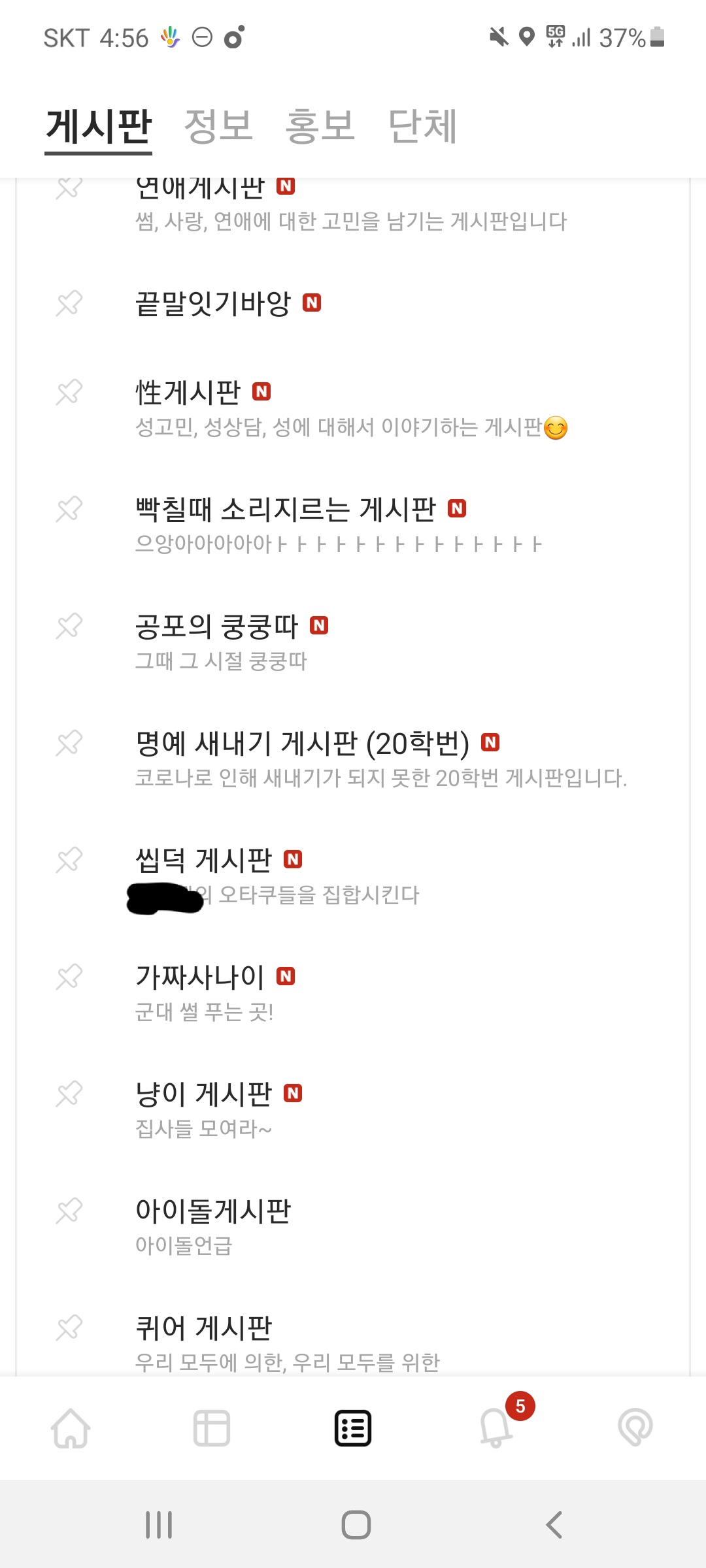Tap the system back button
706x1568 pixels.
tap(554, 1525)
